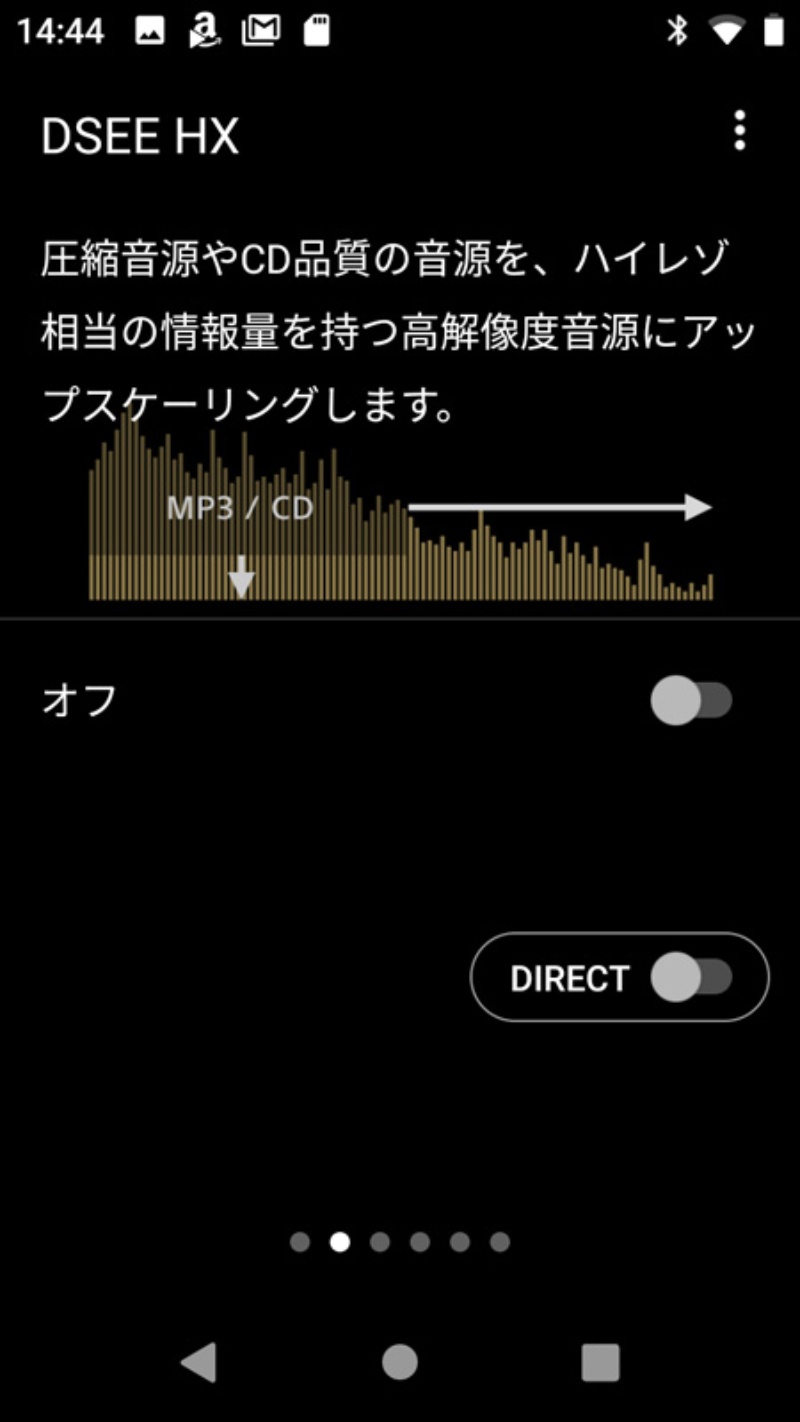800x1422 pixels.
Task: Turn on the DSEE HX switch
Action: pos(691,700)
